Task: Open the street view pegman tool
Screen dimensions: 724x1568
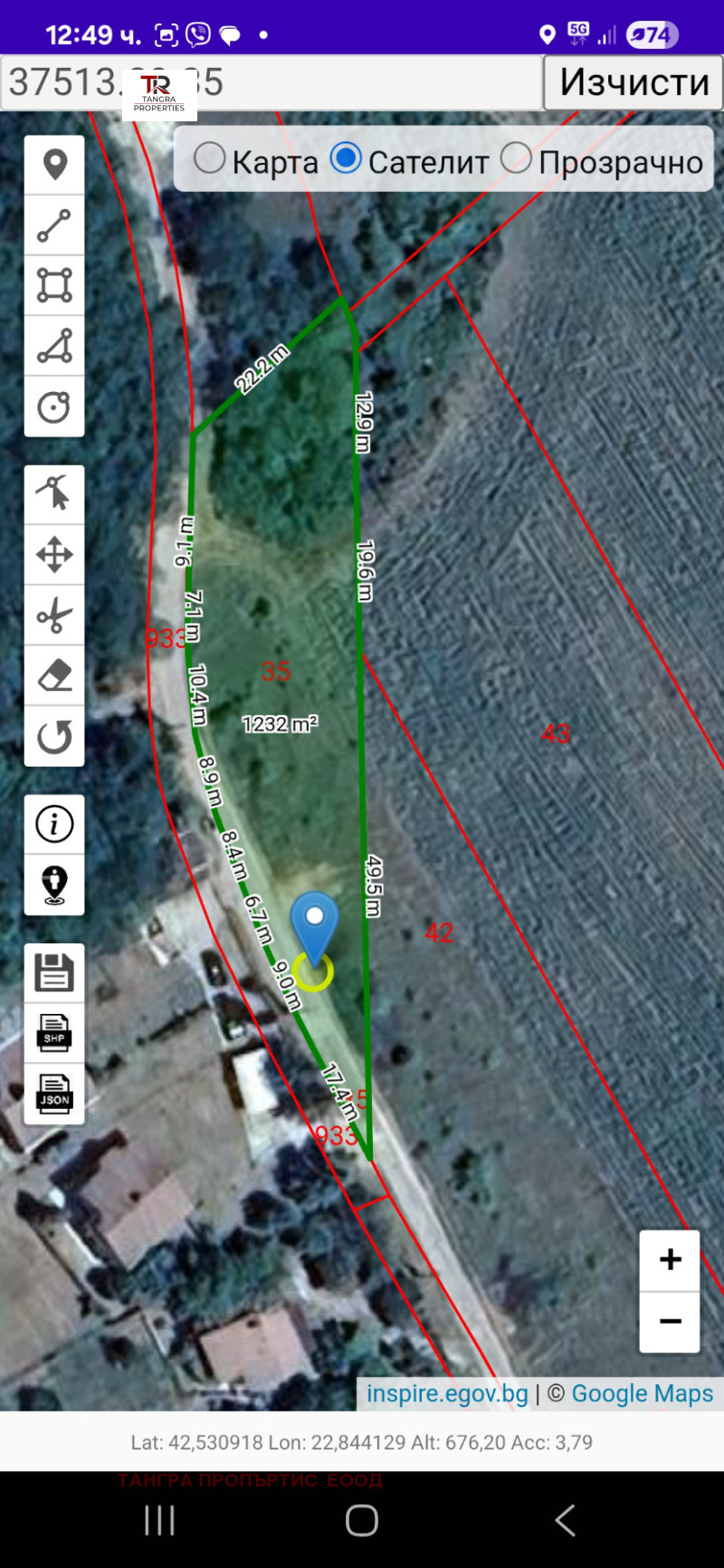Action: coord(54,884)
